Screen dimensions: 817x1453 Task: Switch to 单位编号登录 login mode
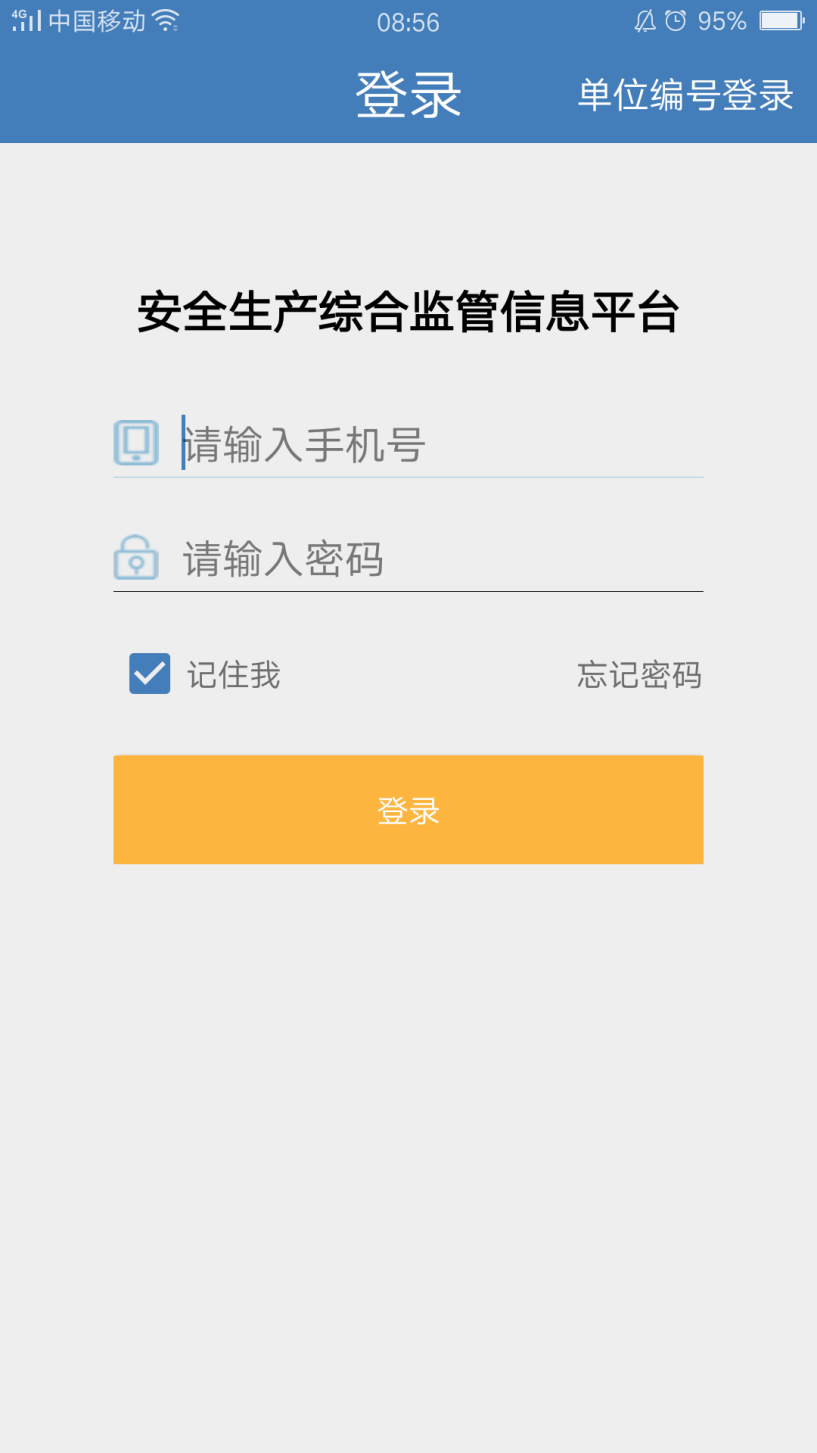pyautogui.click(x=685, y=95)
